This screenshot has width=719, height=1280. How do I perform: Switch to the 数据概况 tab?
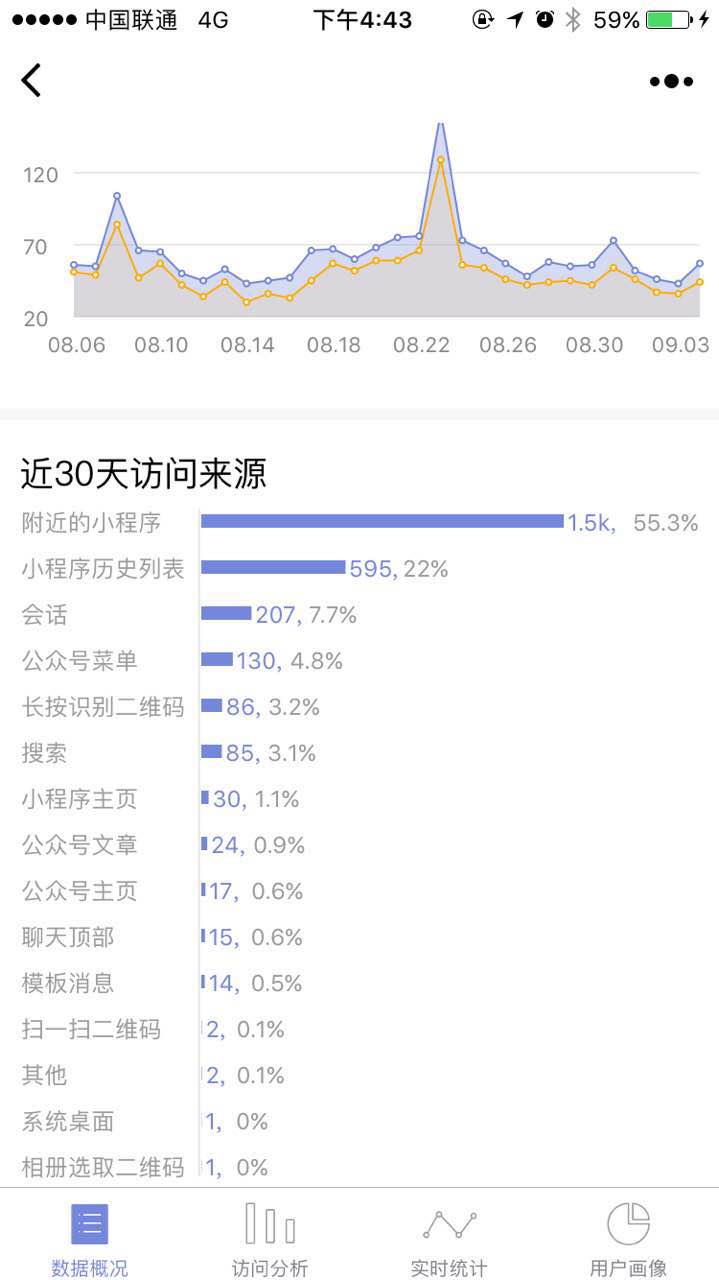coord(90,1238)
